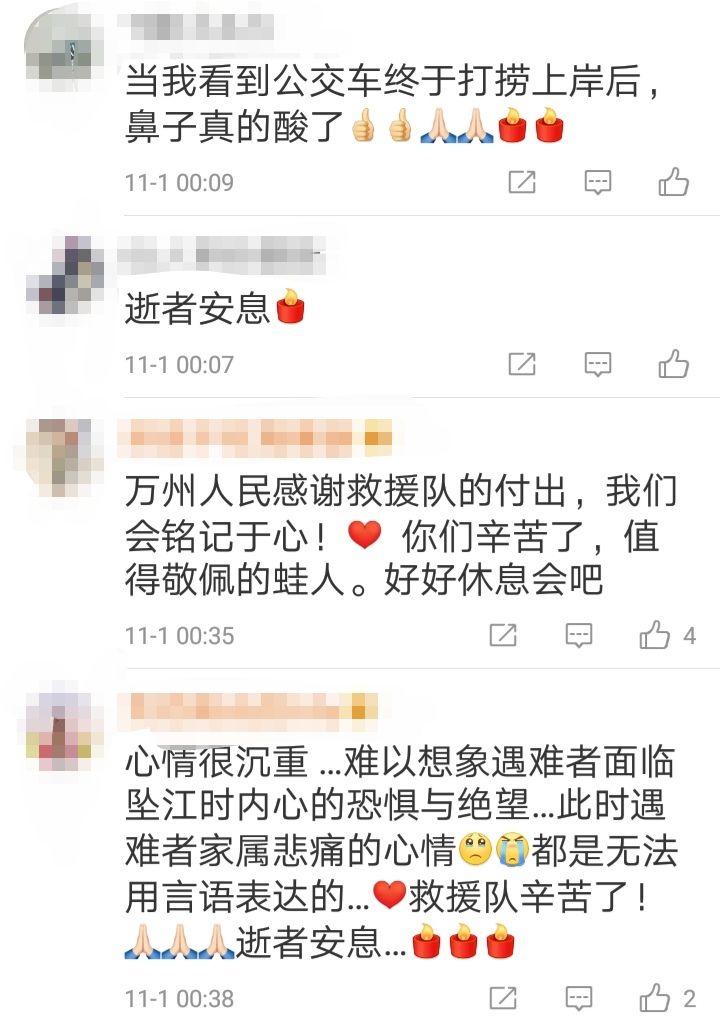Reply to the 万州人民感谢救援队 comment

click(x=579, y=634)
